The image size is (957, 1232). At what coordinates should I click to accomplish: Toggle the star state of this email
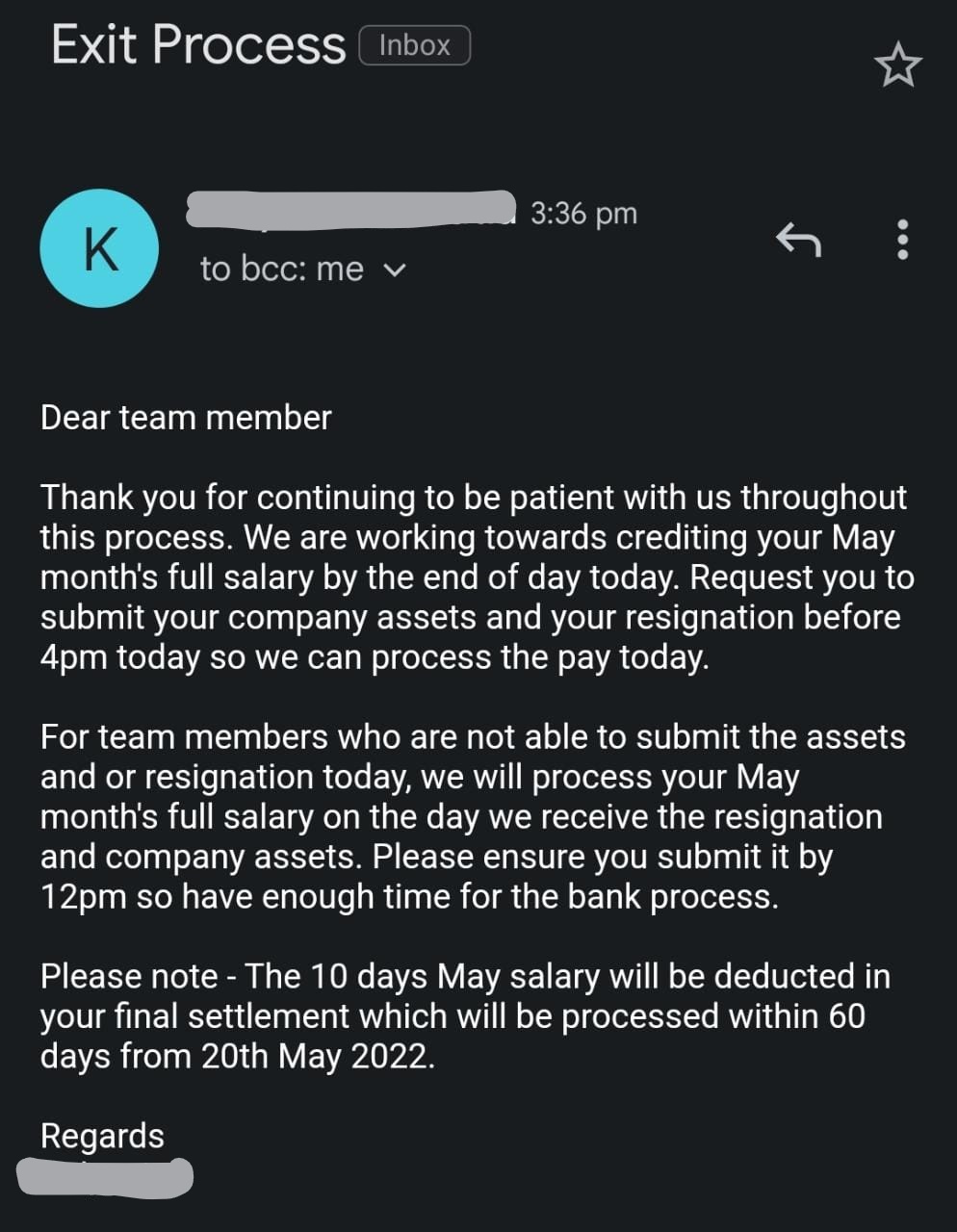pos(898,64)
